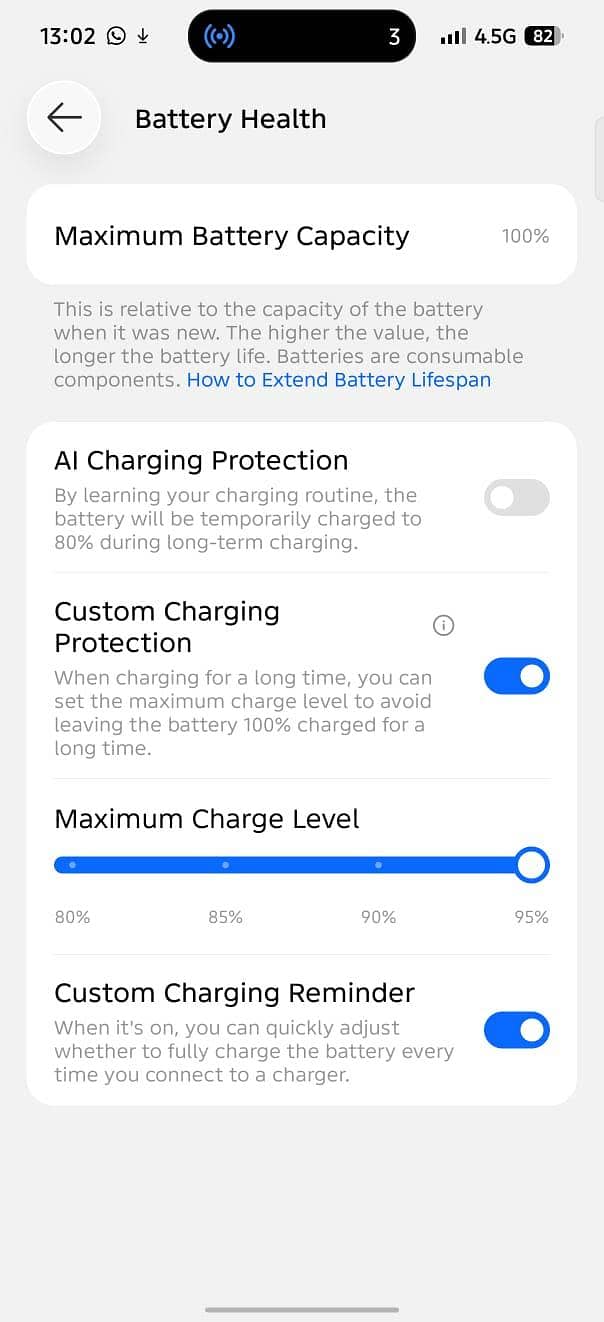This screenshot has width=604, height=1322.
Task: Go back from Battery Health
Action: [x=64, y=118]
